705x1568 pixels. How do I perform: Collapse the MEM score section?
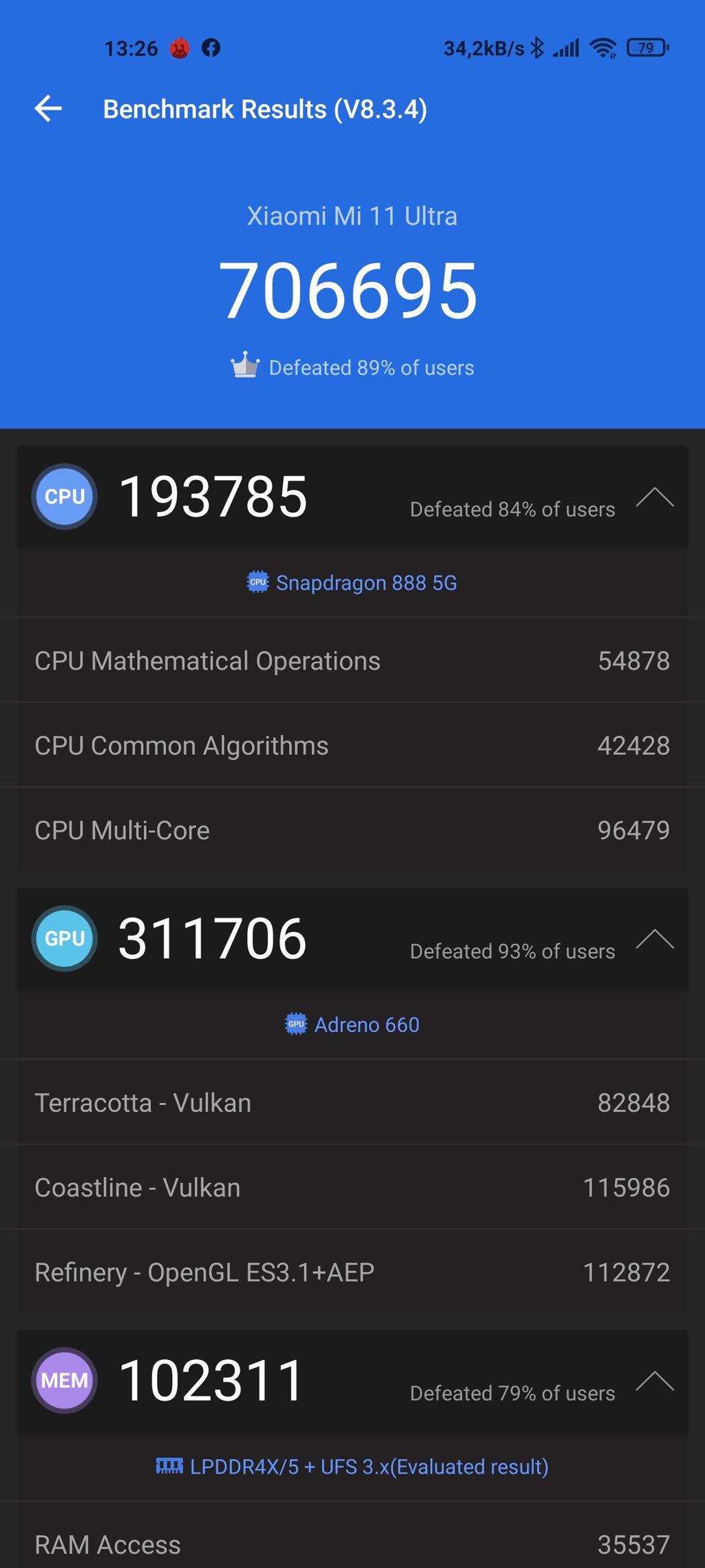coord(654,1381)
